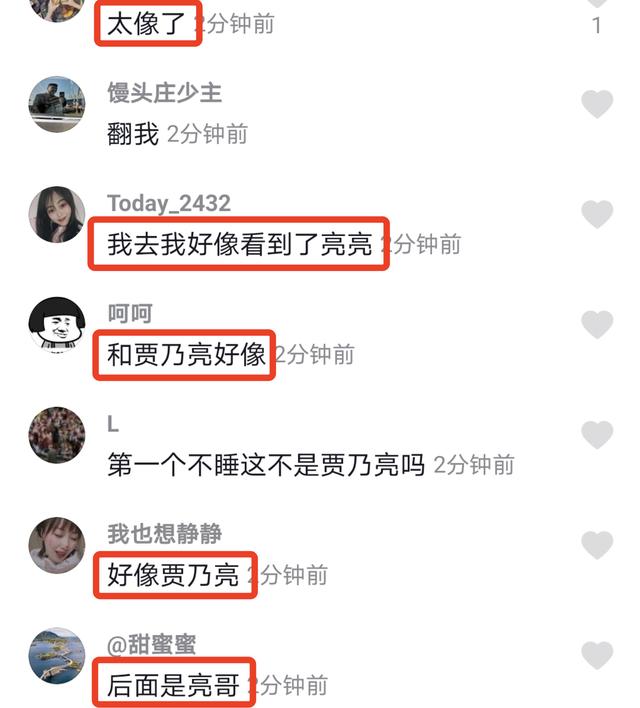Like Today_2432's comment
The height and width of the screenshot is (708, 640).
[x=597, y=214]
